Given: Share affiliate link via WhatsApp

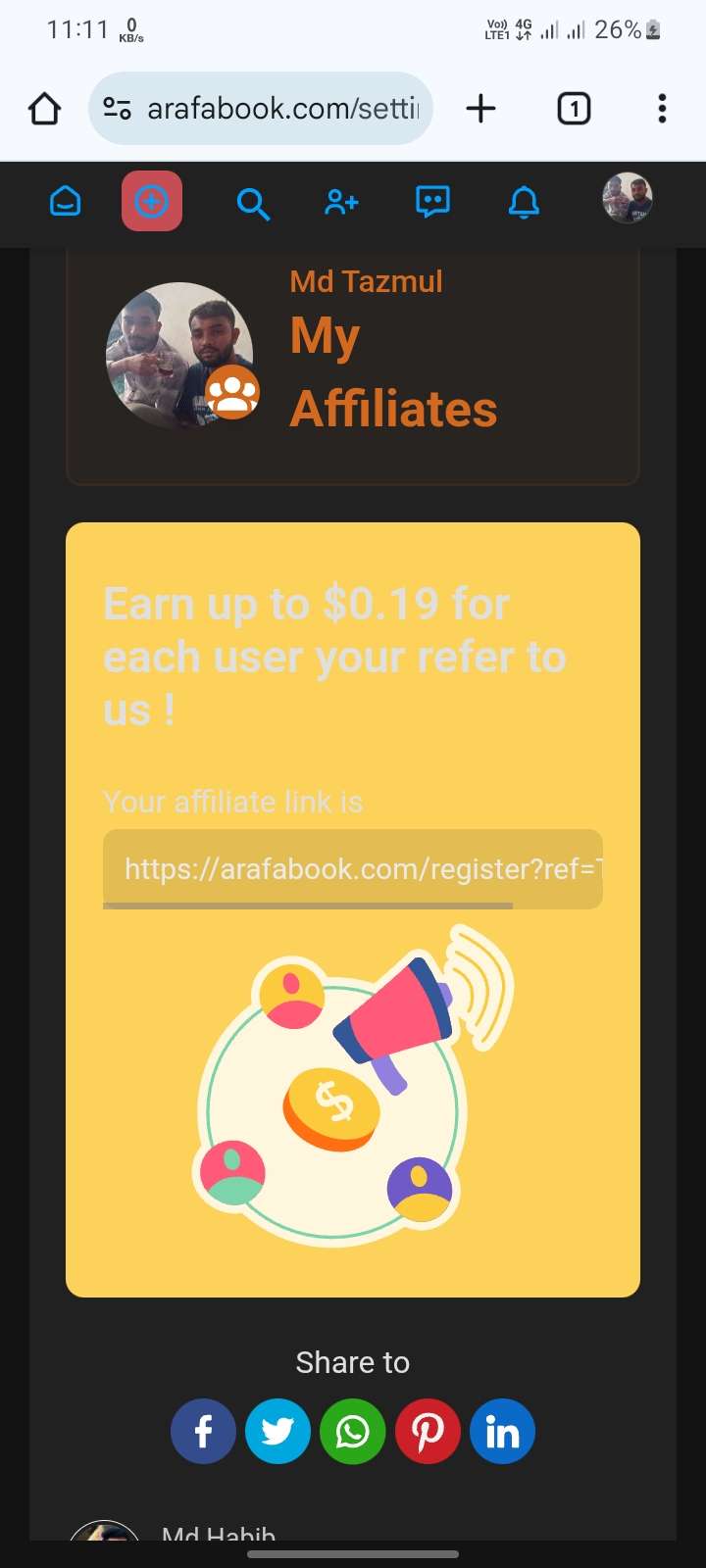Looking at the screenshot, I should pos(353,1432).
